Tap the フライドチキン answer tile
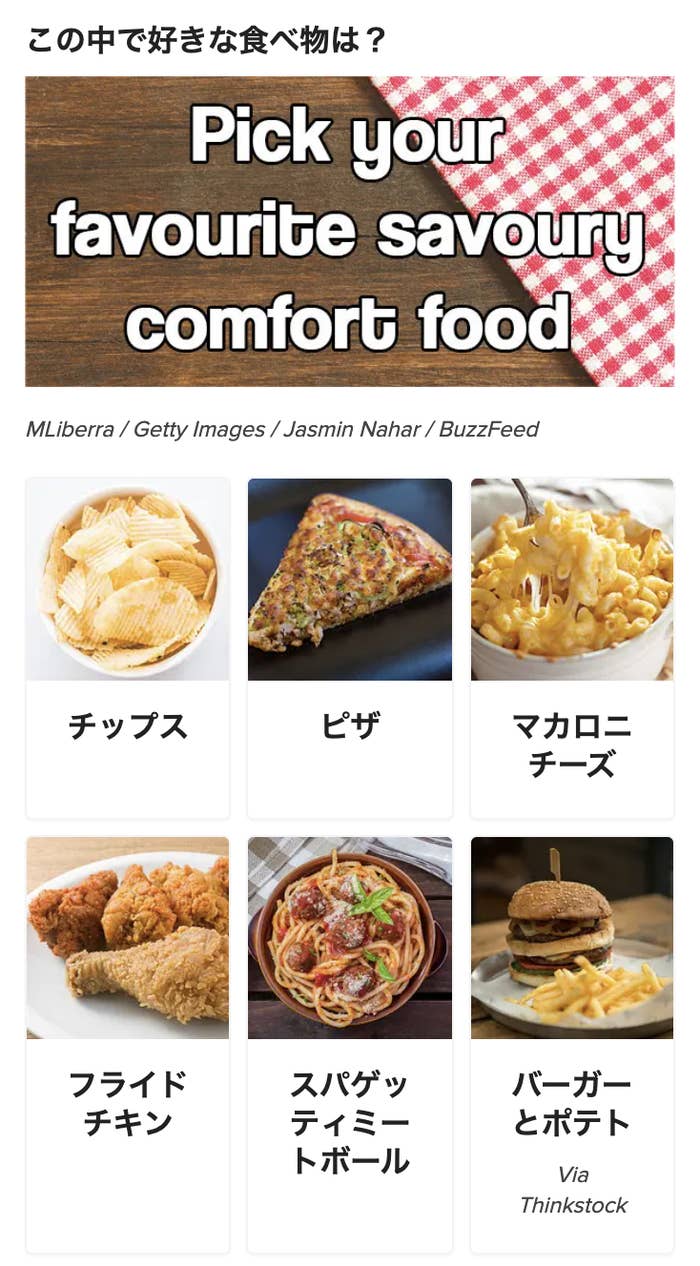This screenshot has width=700, height=1266. pyautogui.click(x=127, y=1044)
